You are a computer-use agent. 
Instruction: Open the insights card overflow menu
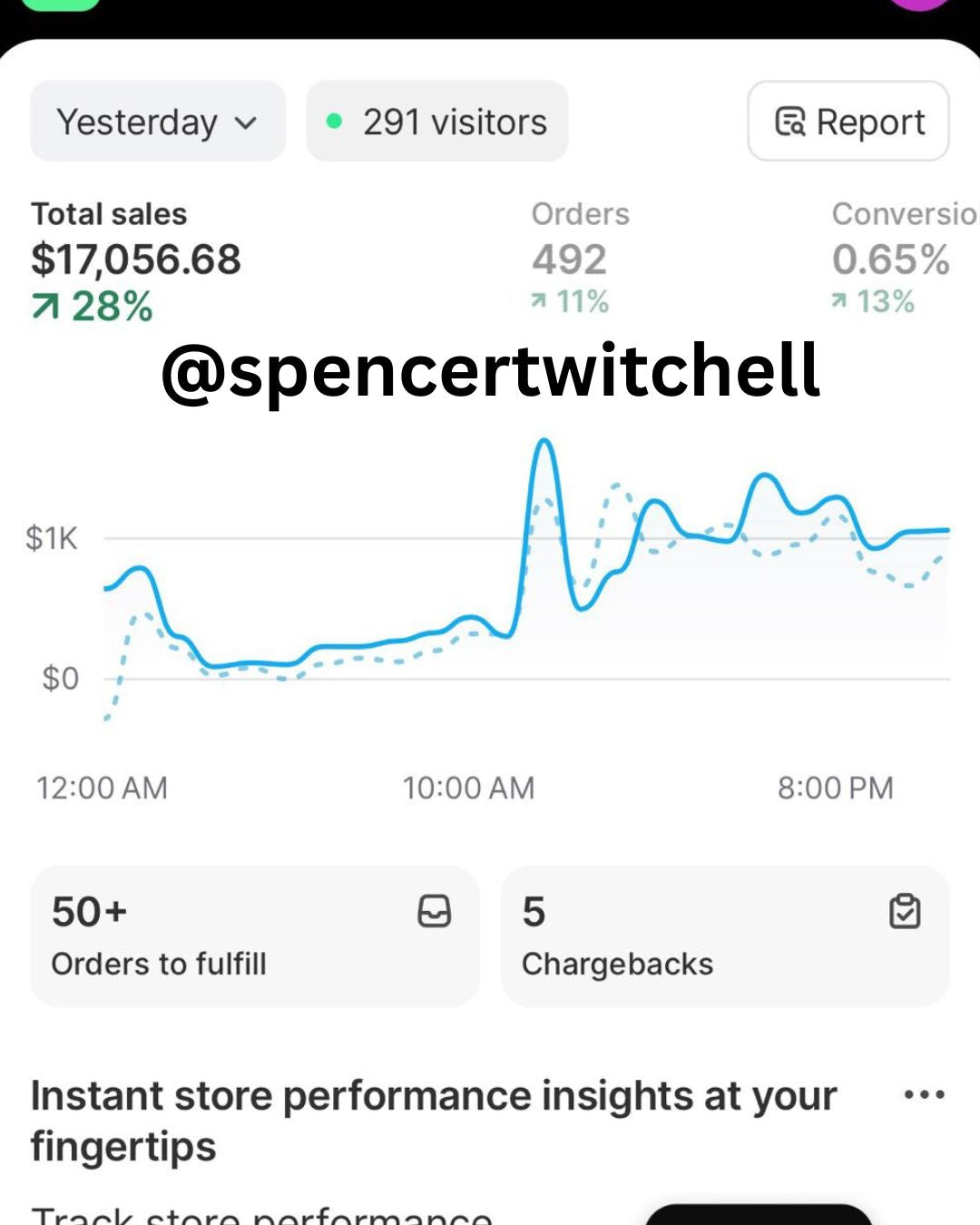(x=924, y=1095)
